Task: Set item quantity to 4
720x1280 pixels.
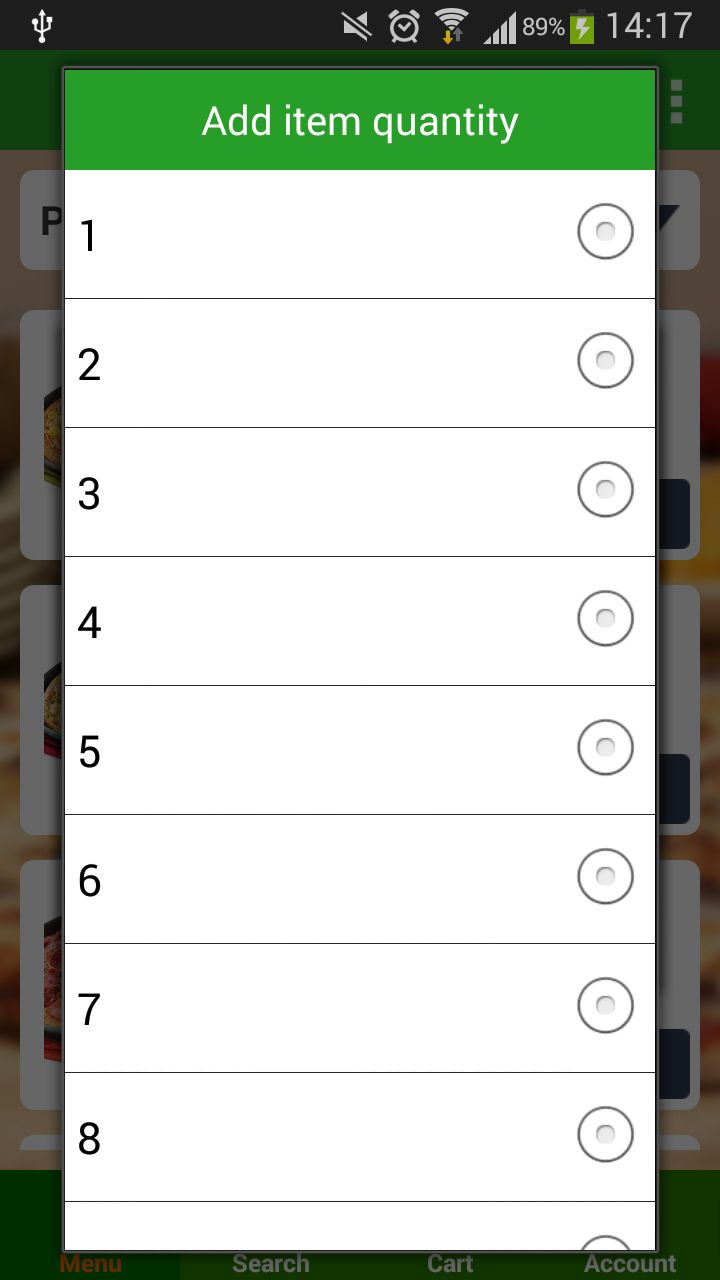Action: click(x=605, y=619)
